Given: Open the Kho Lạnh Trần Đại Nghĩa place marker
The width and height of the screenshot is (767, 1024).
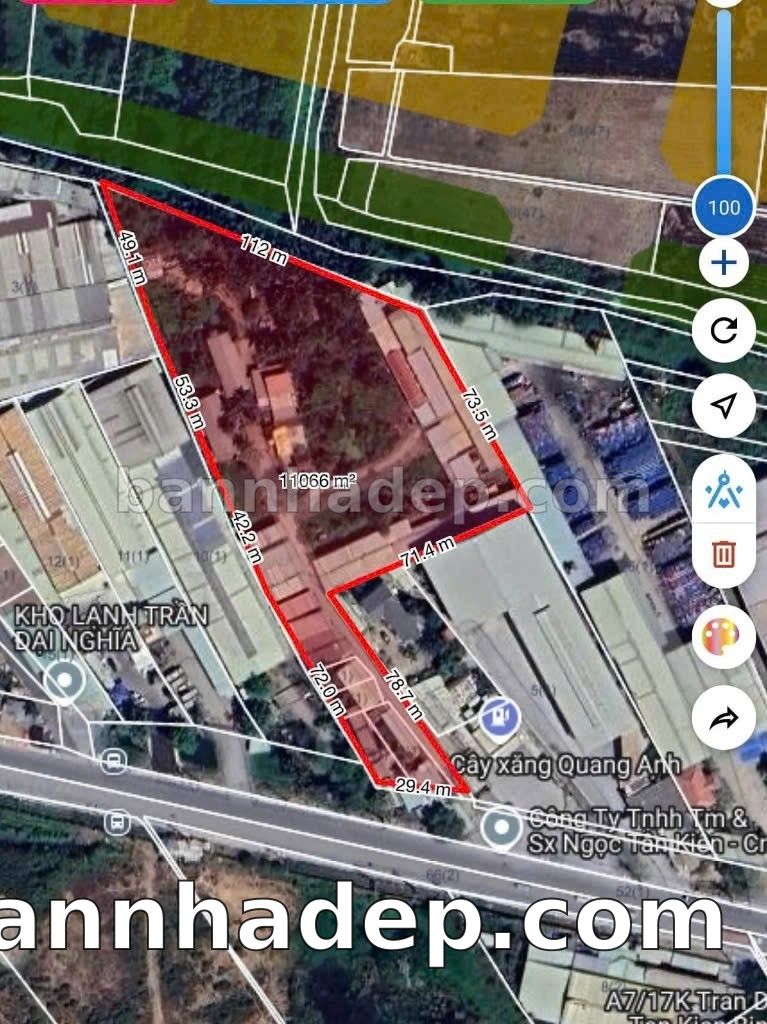Looking at the screenshot, I should click(66, 682).
